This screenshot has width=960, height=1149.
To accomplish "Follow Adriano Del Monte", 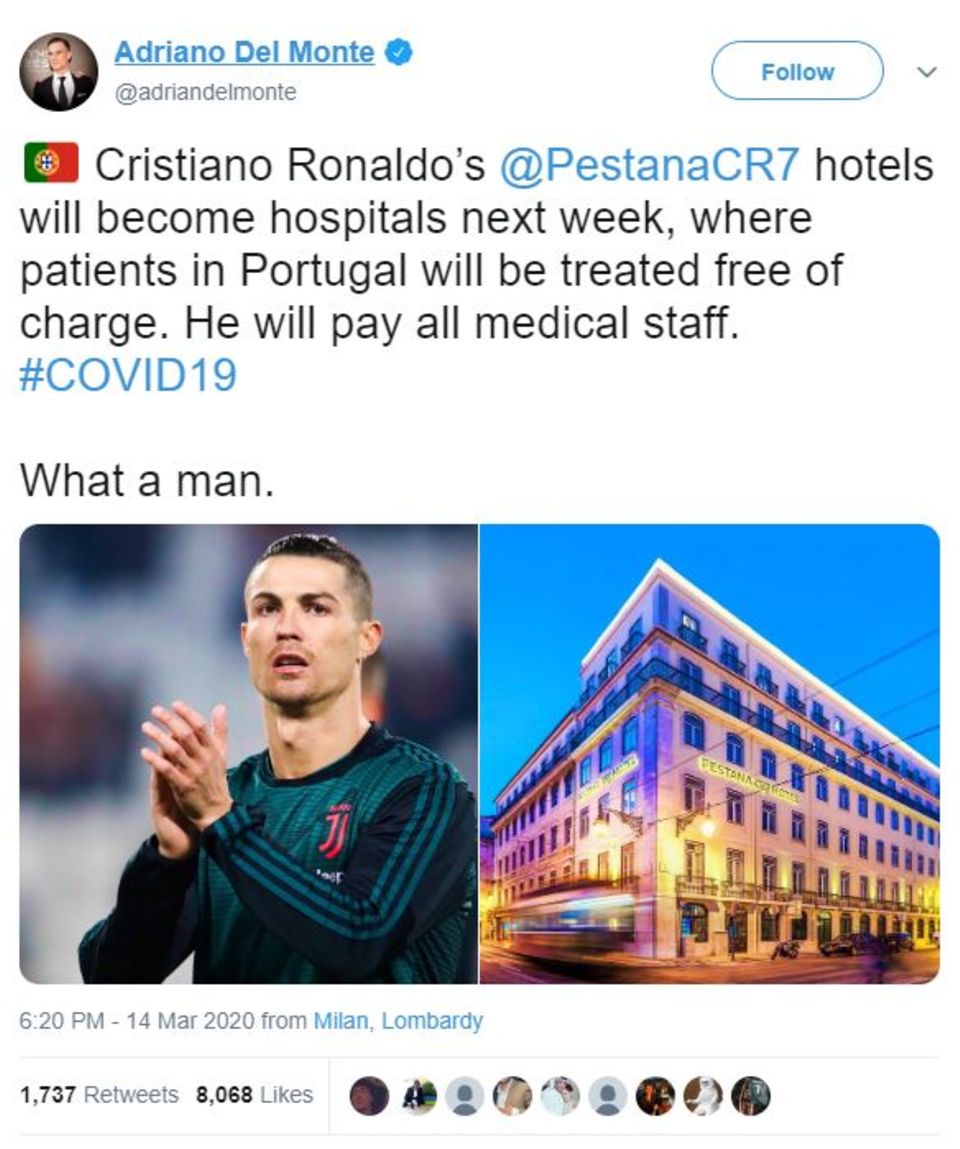I will click(x=796, y=72).
